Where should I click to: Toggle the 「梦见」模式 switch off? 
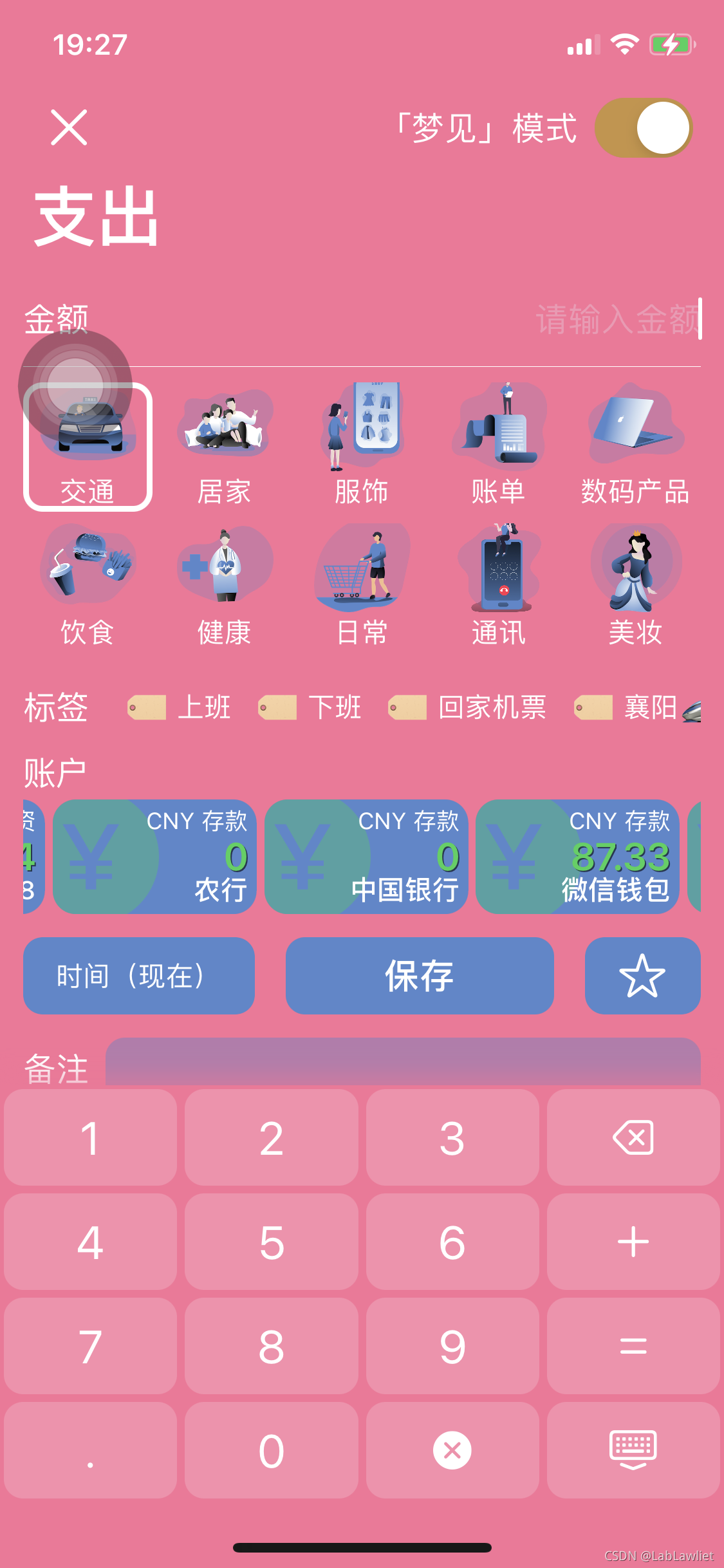coord(644,128)
